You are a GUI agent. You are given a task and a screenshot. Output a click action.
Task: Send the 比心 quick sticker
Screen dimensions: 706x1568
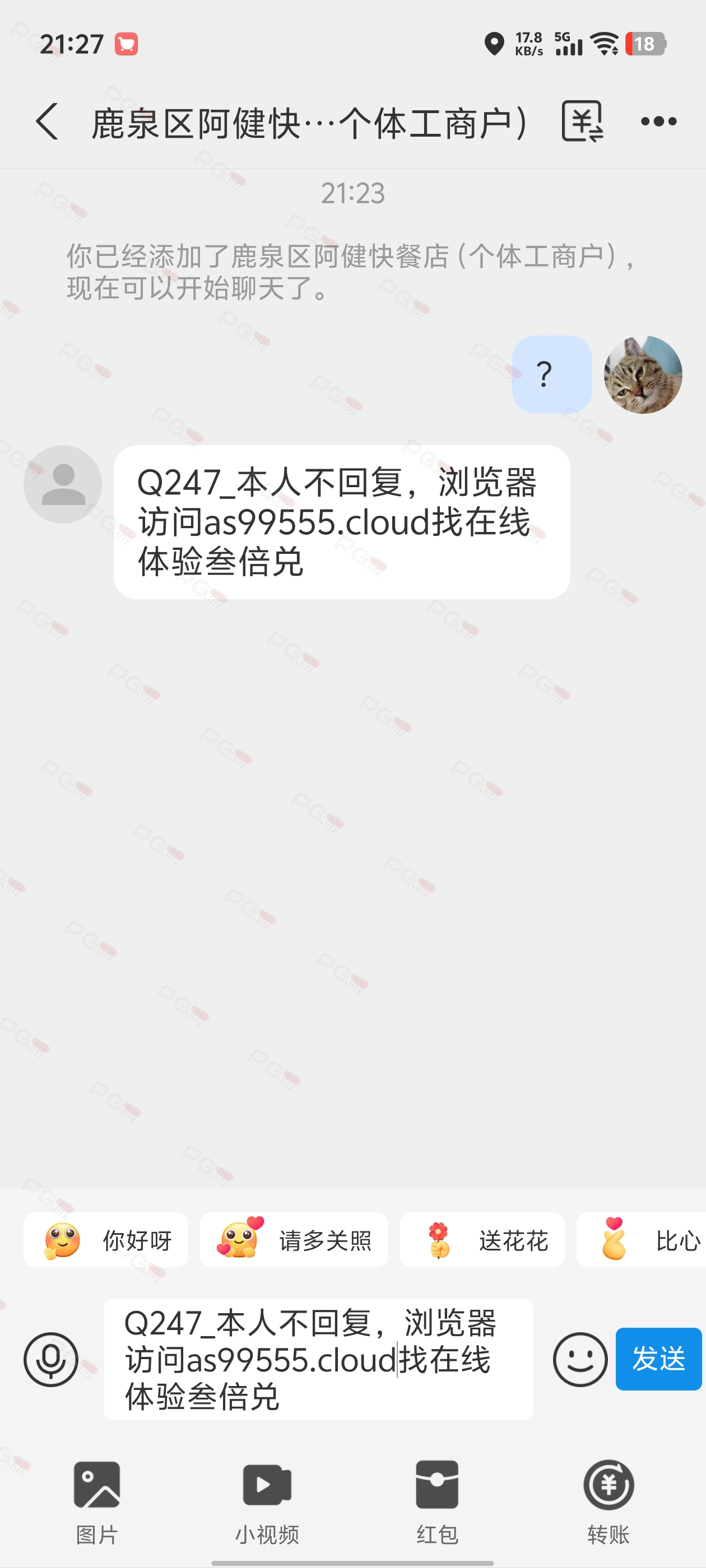pyautogui.click(x=641, y=1240)
